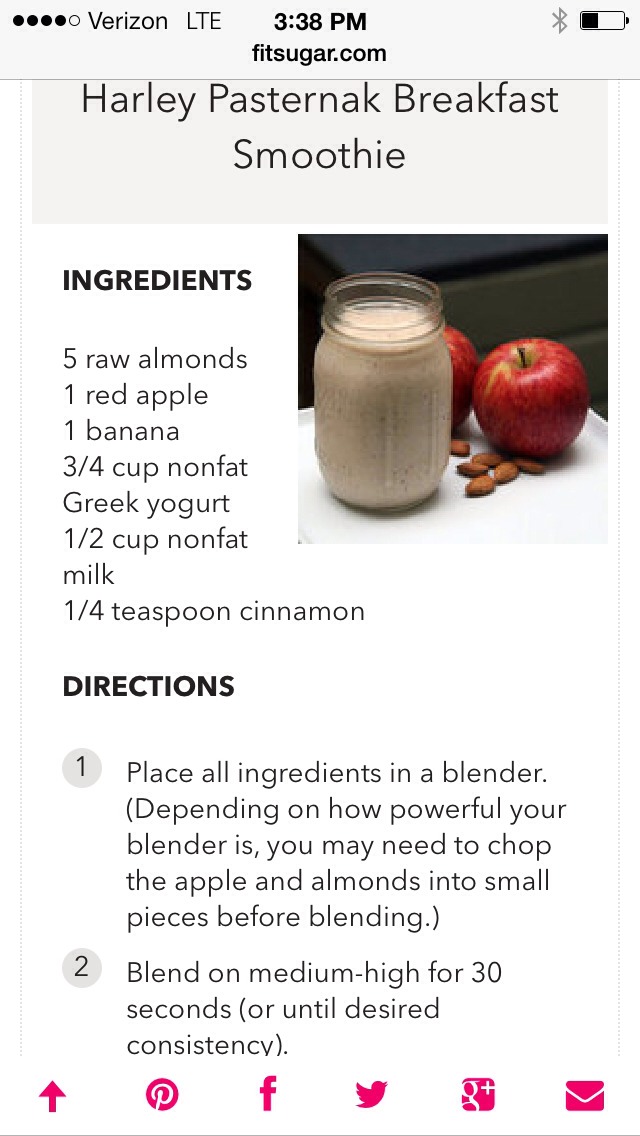Email this recipe via envelope icon

coord(585,1096)
